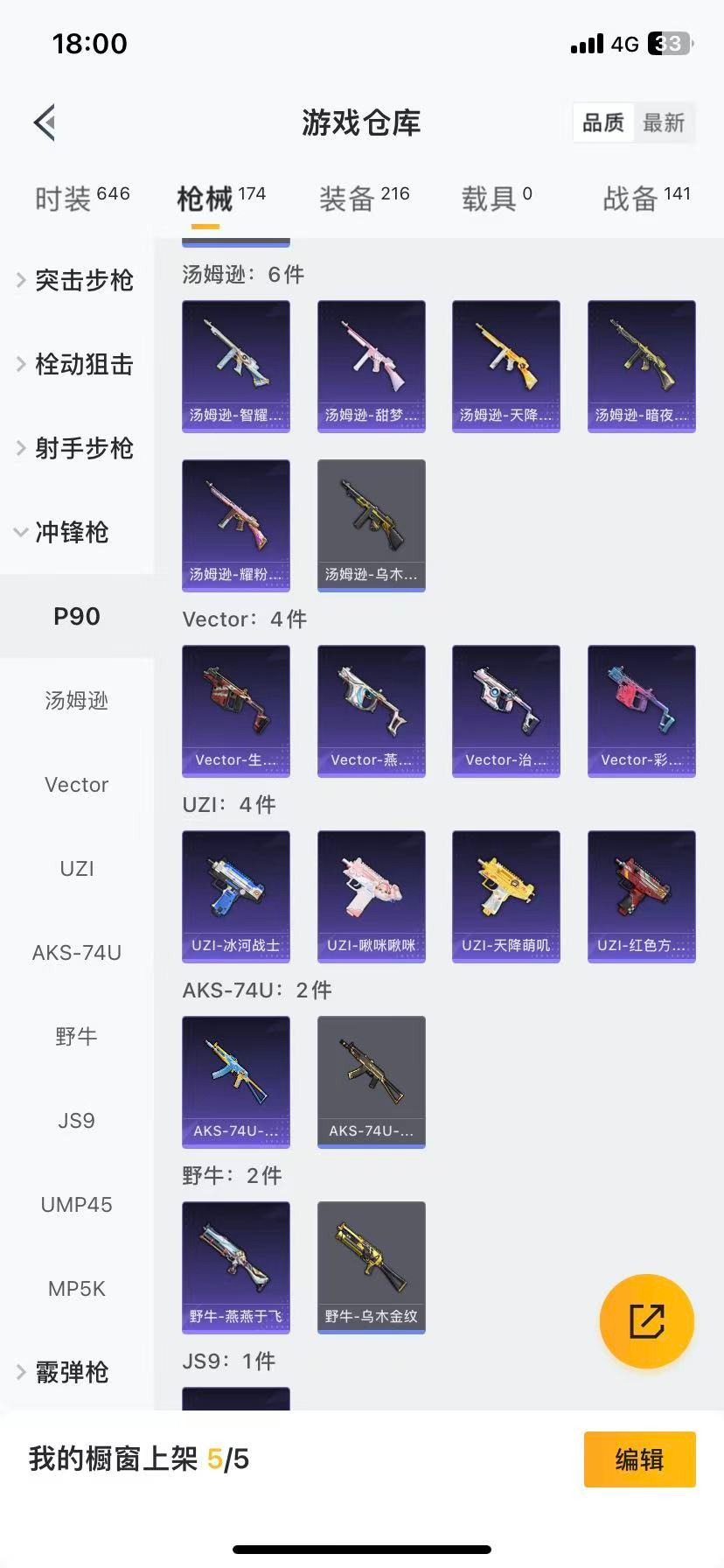Select UZI in the sidebar list
The height and width of the screenshot is (1568, 724).
pos(76,868)
